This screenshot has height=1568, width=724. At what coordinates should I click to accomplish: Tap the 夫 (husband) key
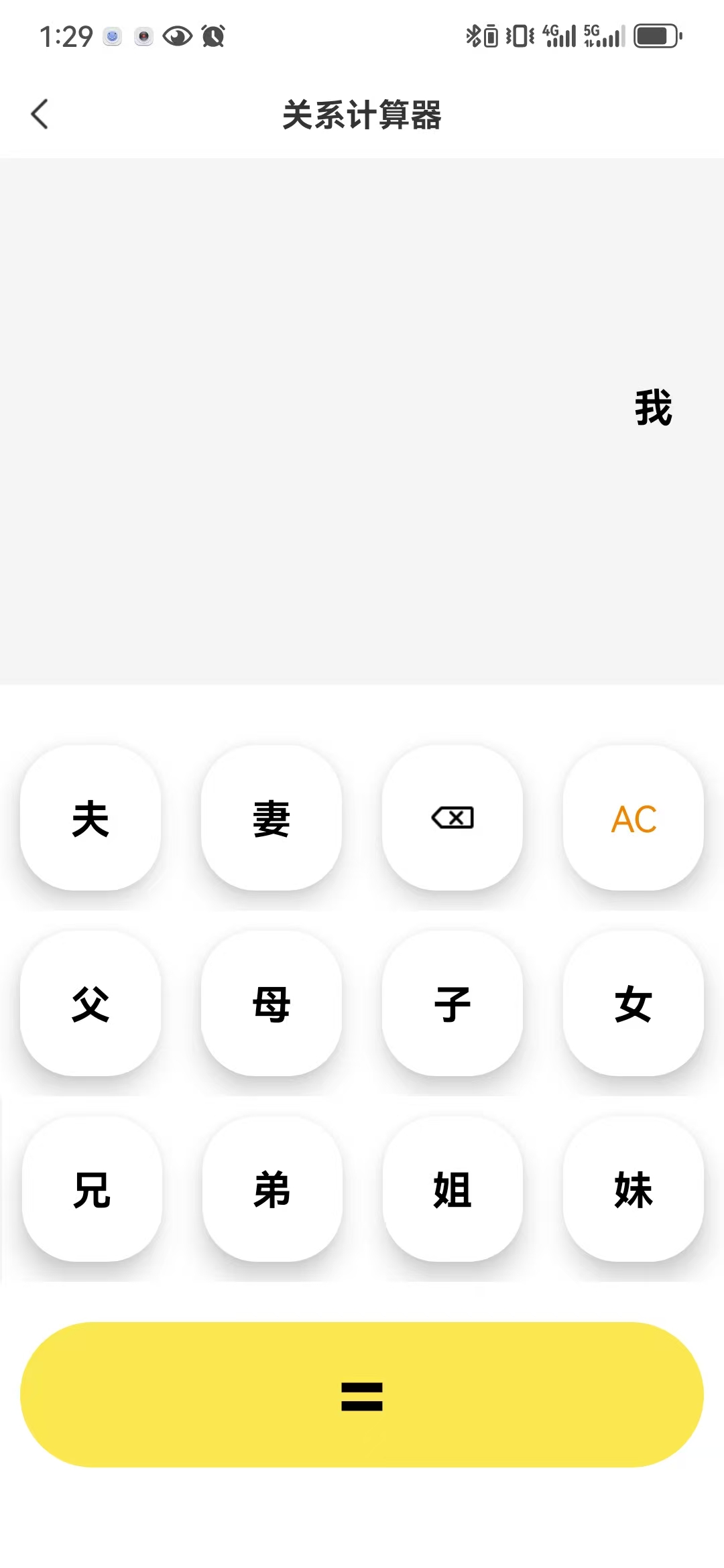90,818
